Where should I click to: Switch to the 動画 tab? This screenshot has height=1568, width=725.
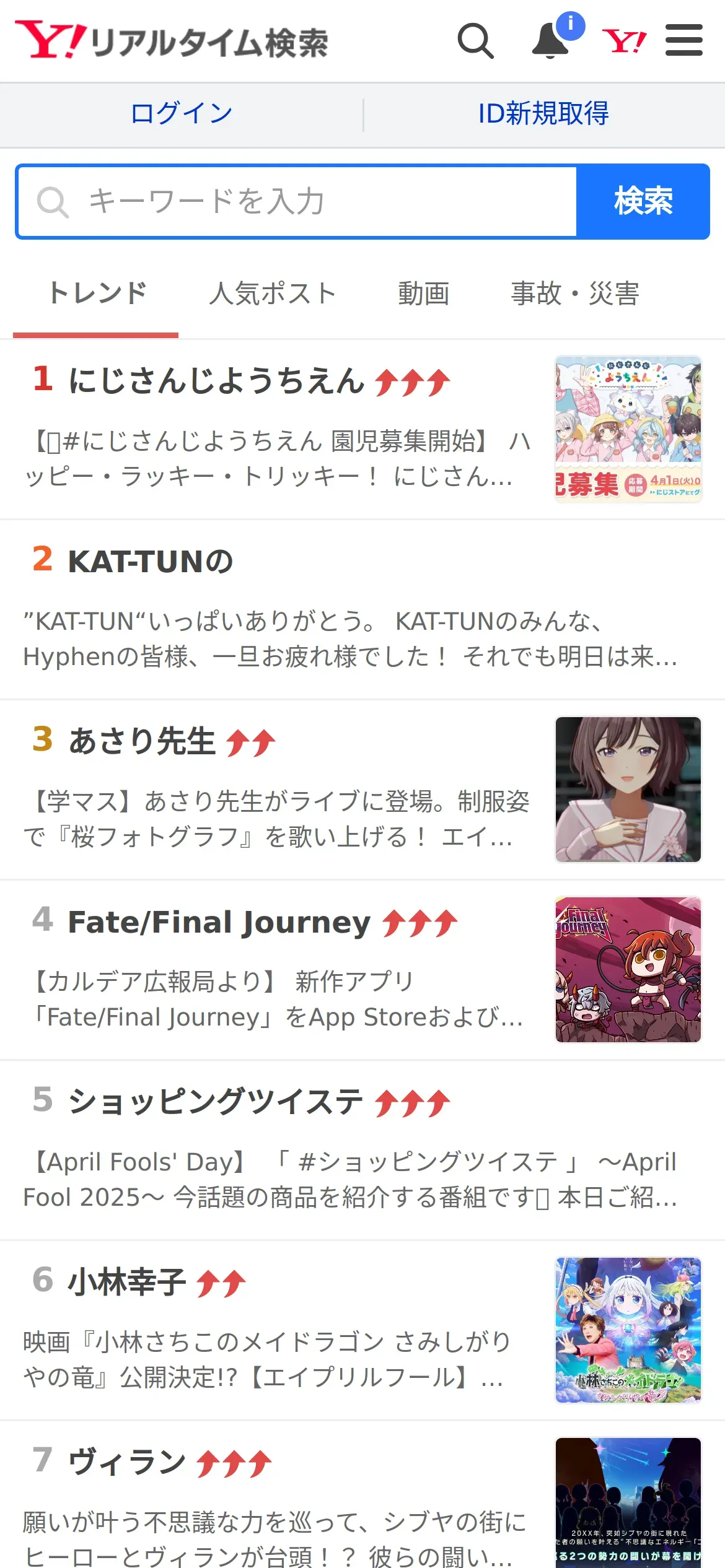pos(424,294)
